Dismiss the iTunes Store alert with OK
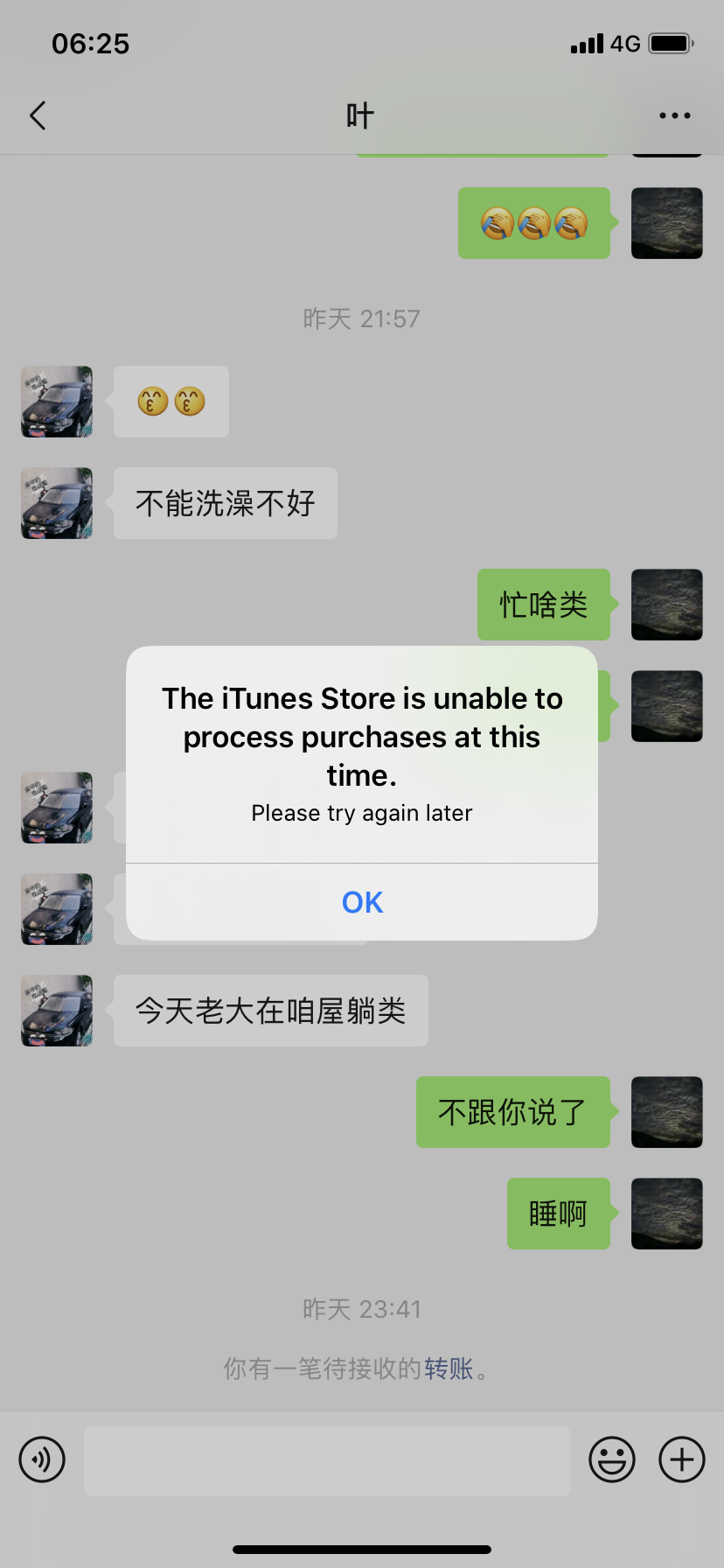The width and height of the screenshot is (724, 1568). click(x=362, y=902)
